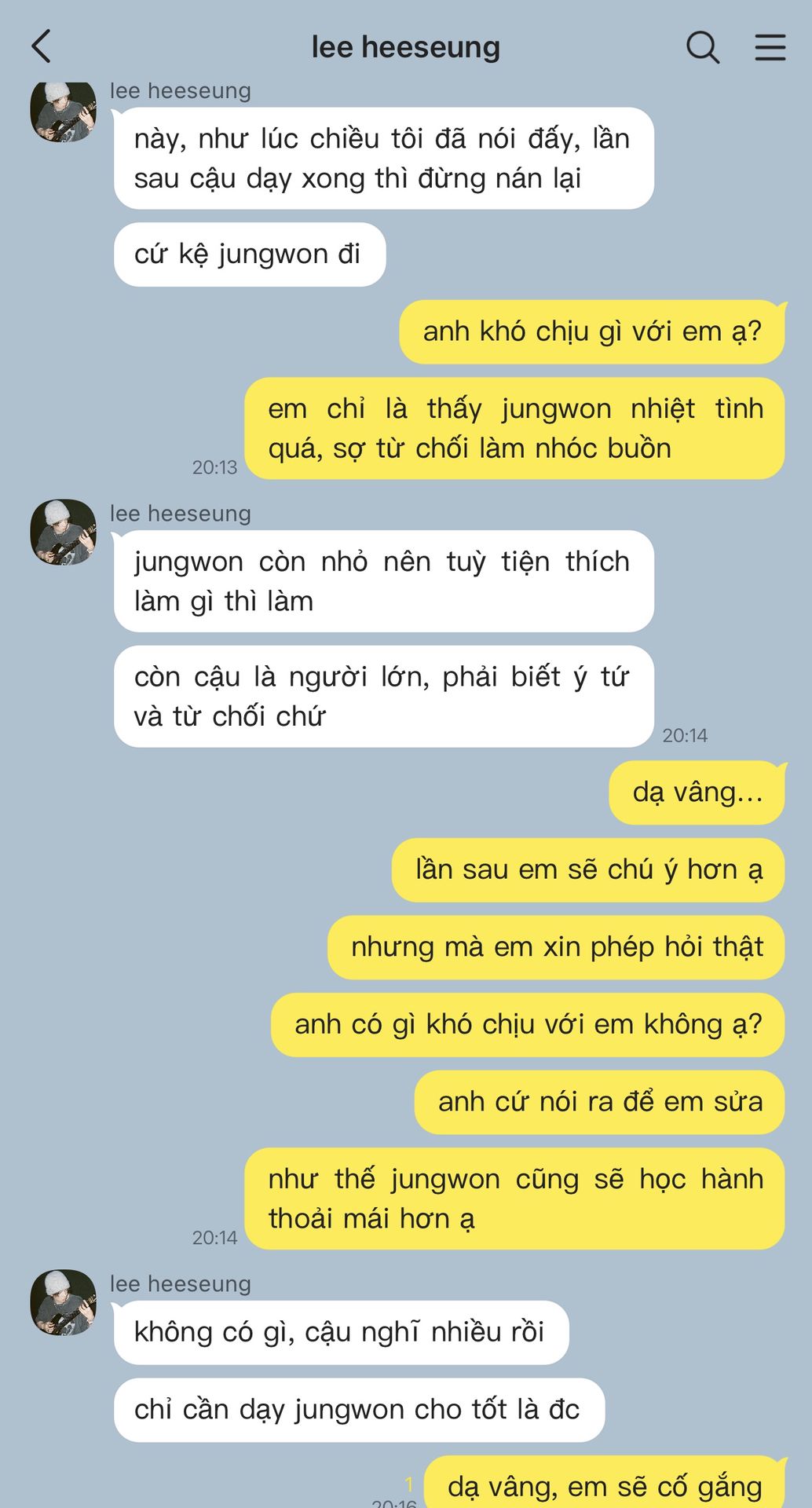Go back to the chat list
This screenshot has height=1508, width=812.
(42, 46)
